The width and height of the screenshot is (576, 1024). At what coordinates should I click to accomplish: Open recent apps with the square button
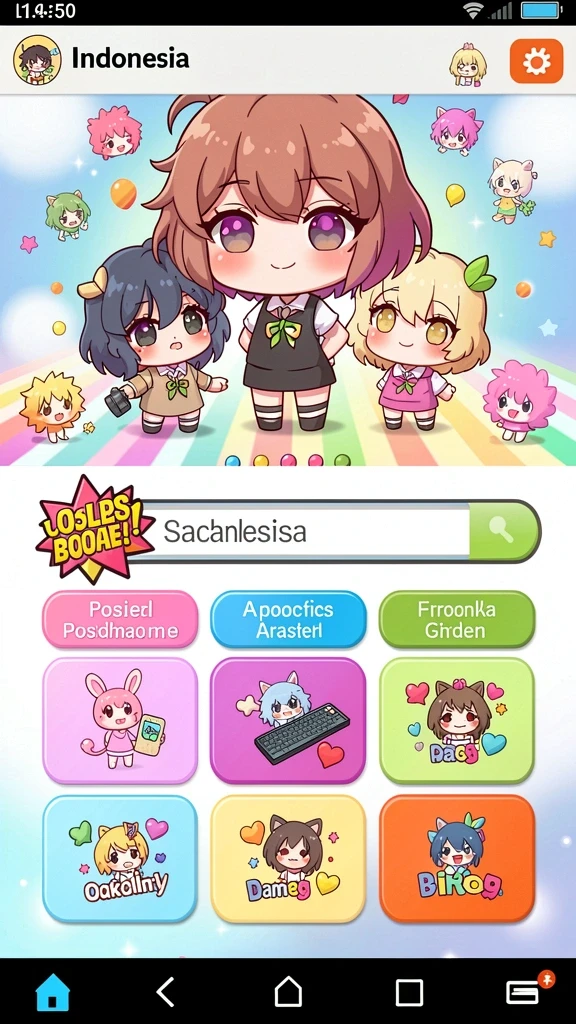click(409, 993)
